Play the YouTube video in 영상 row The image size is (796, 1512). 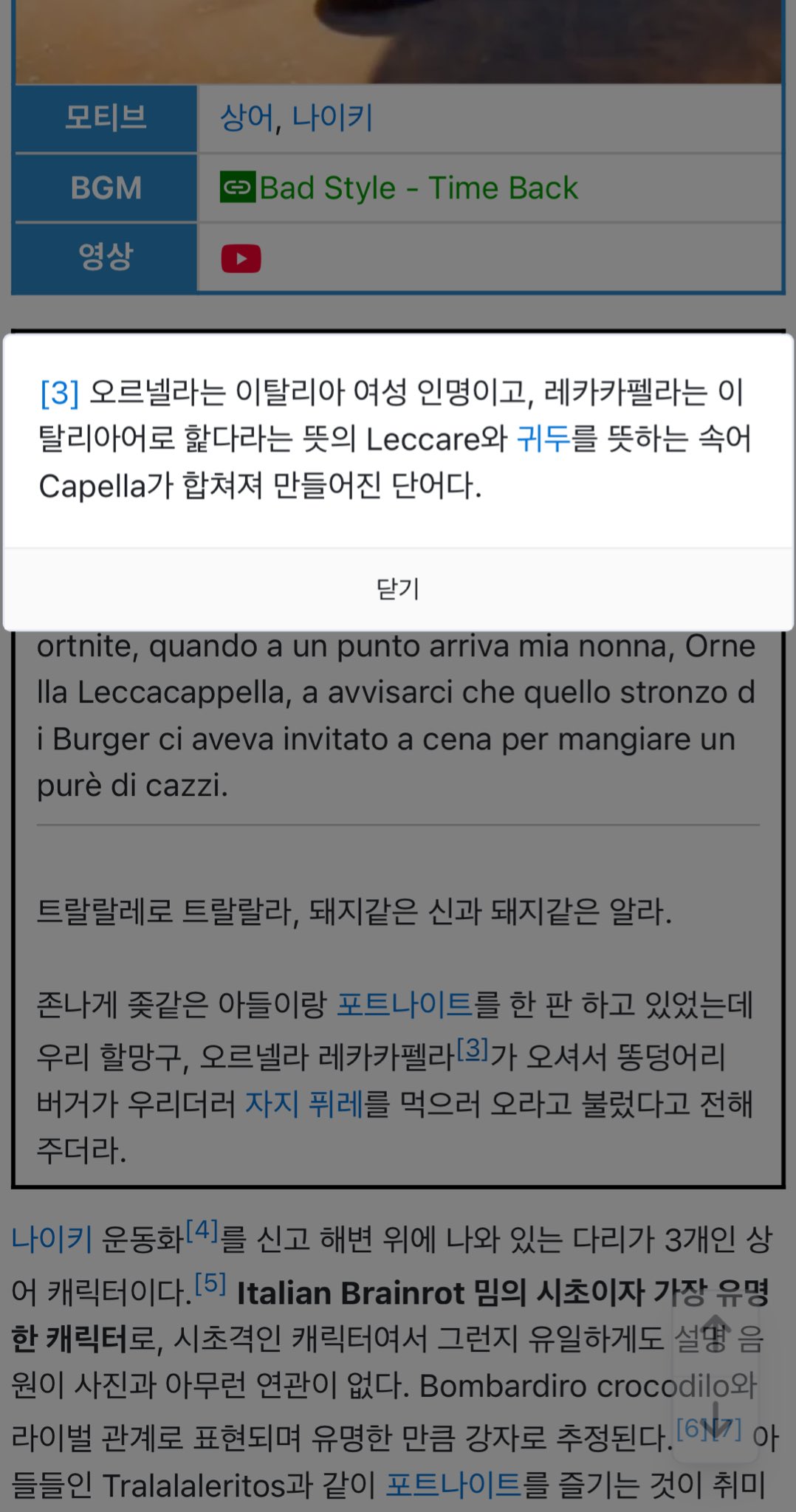[x=241, y=258]
